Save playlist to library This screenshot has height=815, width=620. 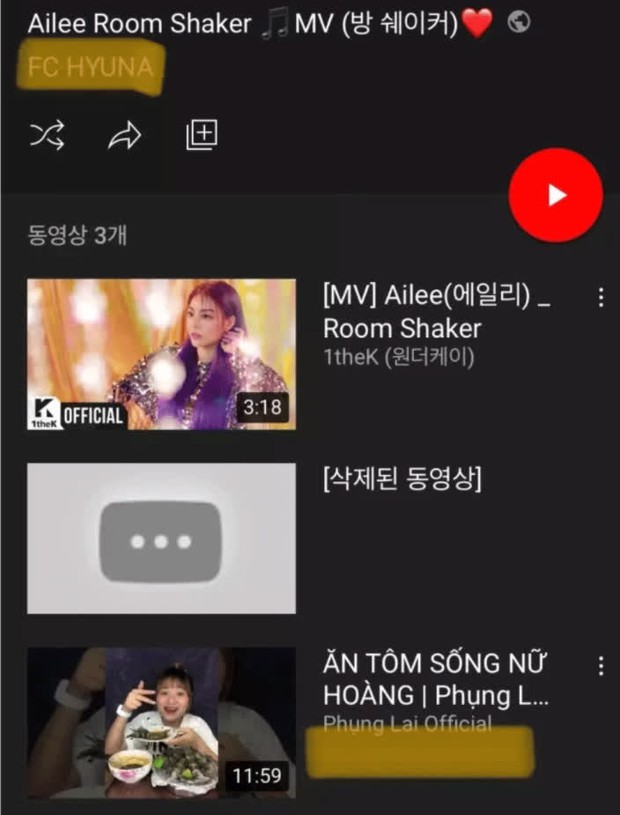[x=202, y=135]
